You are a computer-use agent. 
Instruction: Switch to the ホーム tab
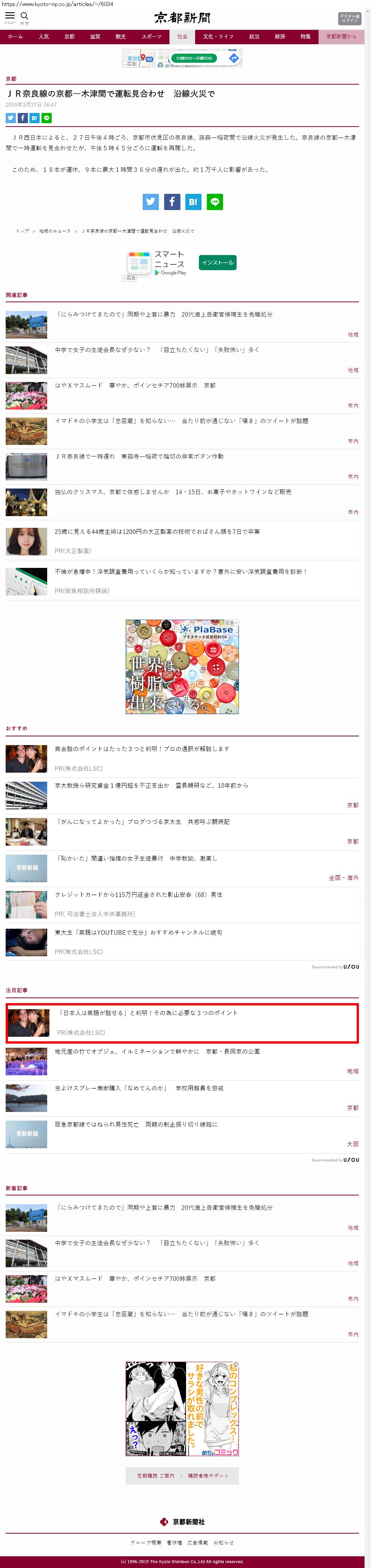pyautogui.click(x=15, y=37)
